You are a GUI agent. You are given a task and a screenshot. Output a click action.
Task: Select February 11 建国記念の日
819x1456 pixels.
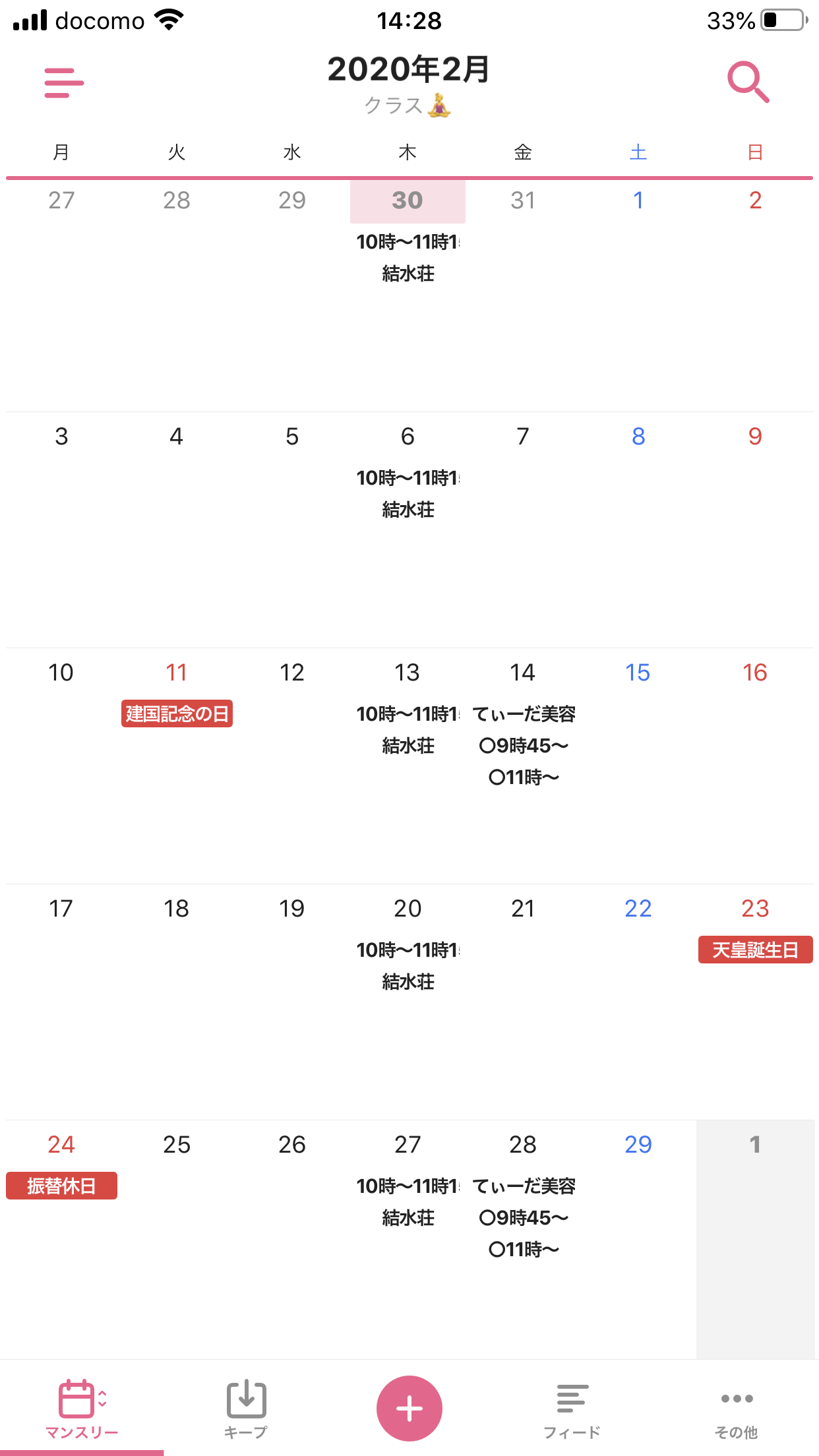[x=177, y=713]
